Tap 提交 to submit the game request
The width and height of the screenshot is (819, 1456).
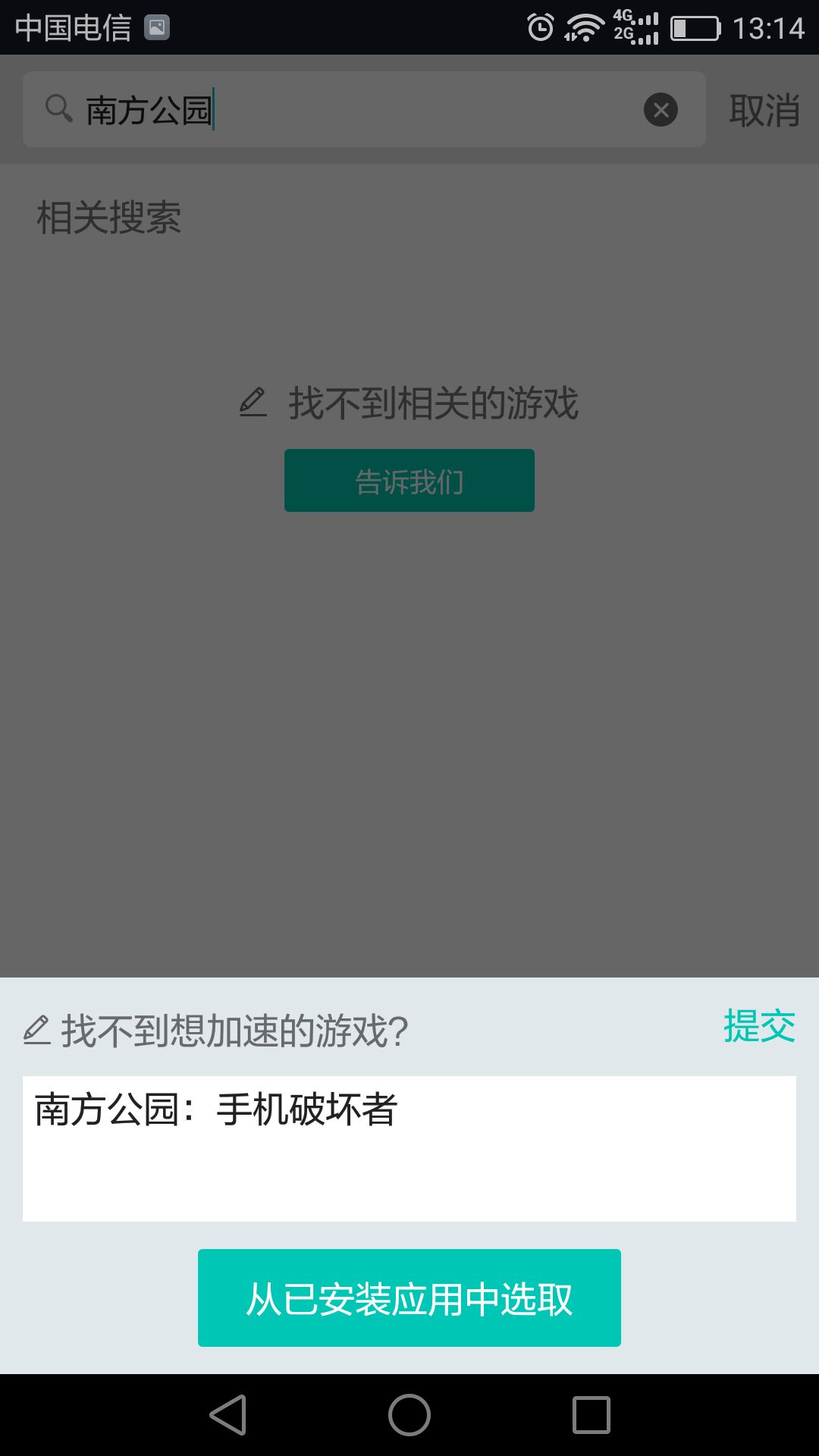click(759, 1026)
